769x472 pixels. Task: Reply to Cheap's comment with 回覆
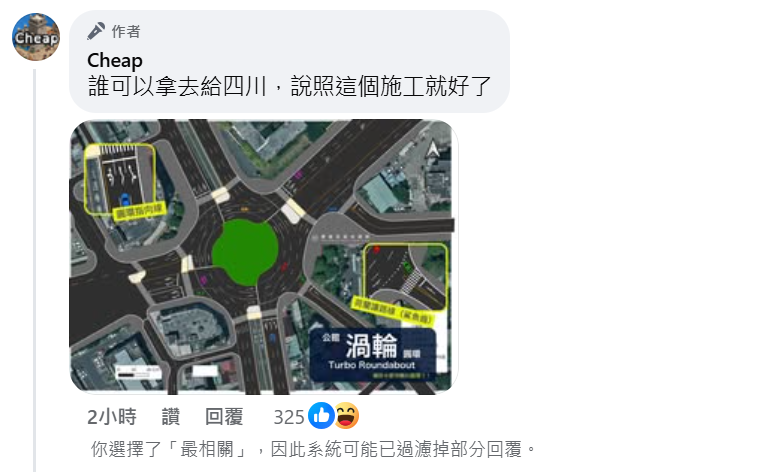(x=225, y=417)
